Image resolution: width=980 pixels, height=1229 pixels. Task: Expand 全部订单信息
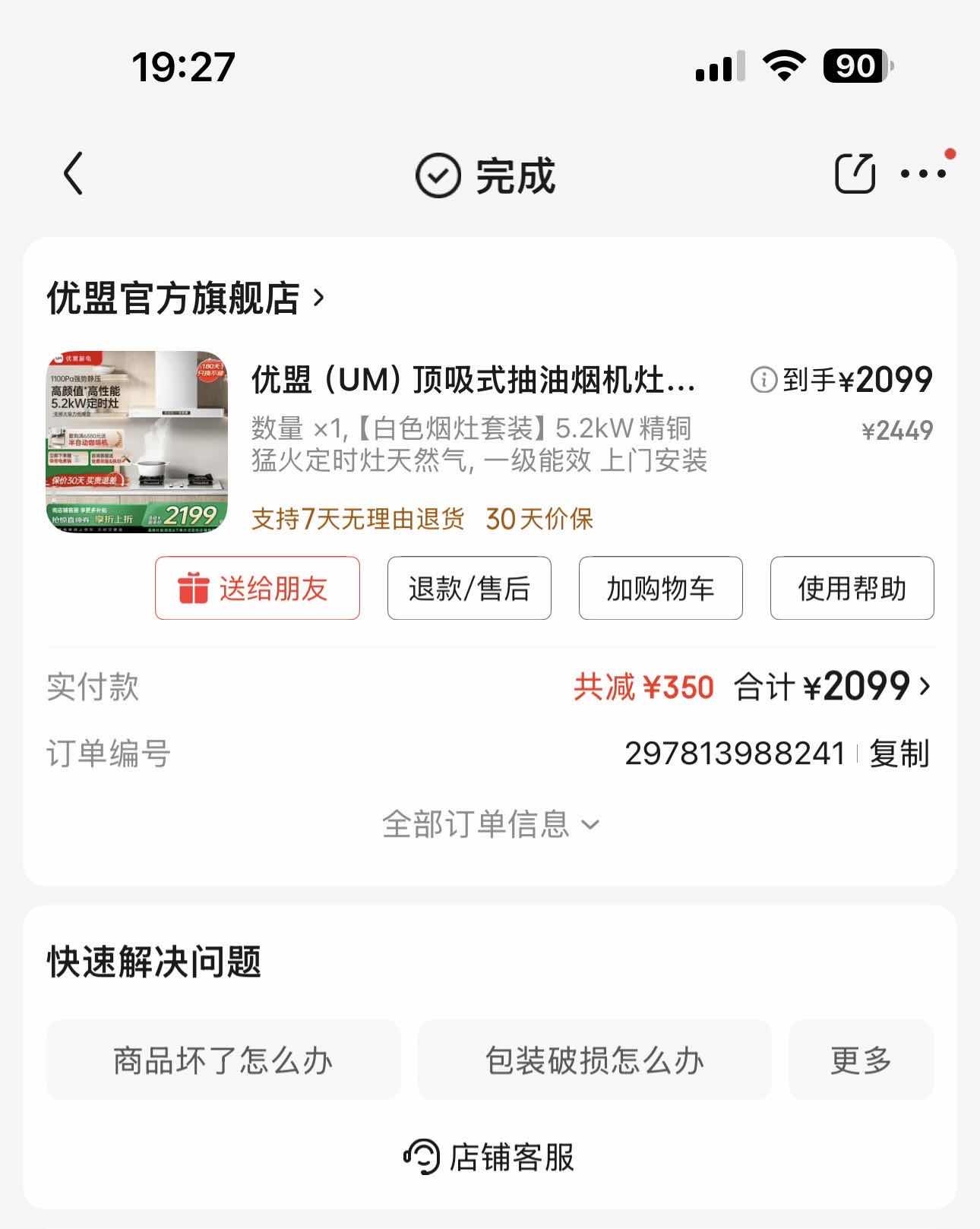(490, 824)
